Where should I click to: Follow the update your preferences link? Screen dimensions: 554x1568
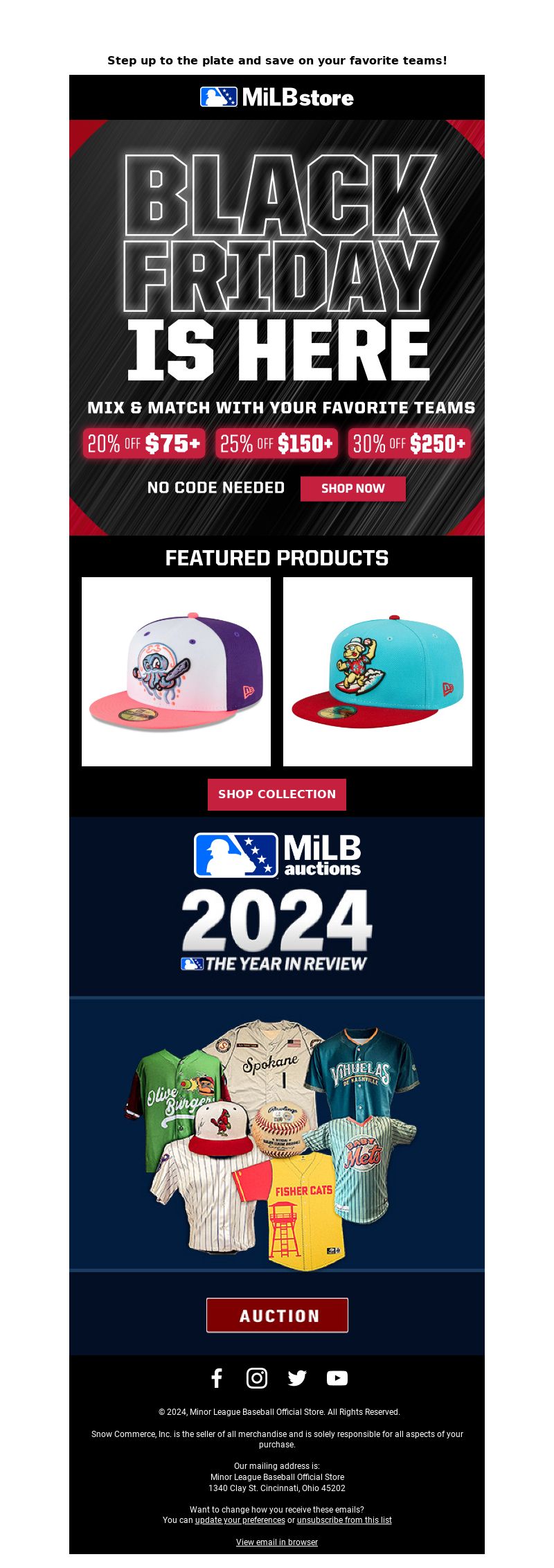(240, 1520)
